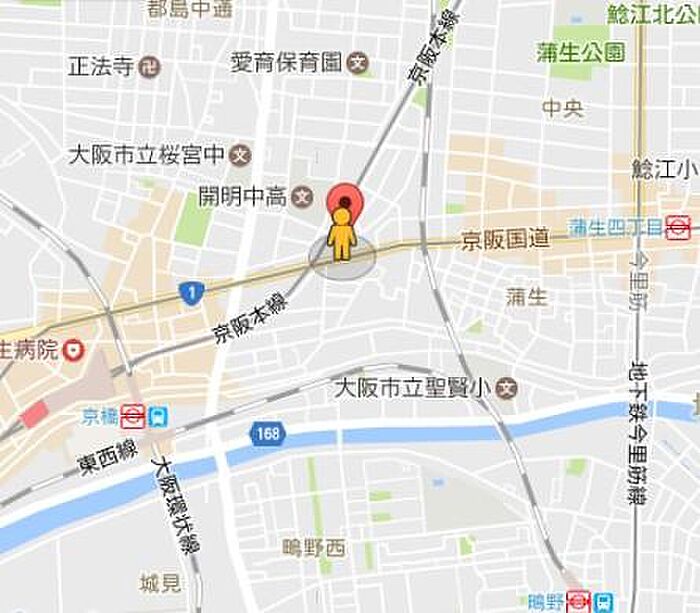700x613 pixels.
Task: Open the hospital marker near 病院
Action: (73, 350)
